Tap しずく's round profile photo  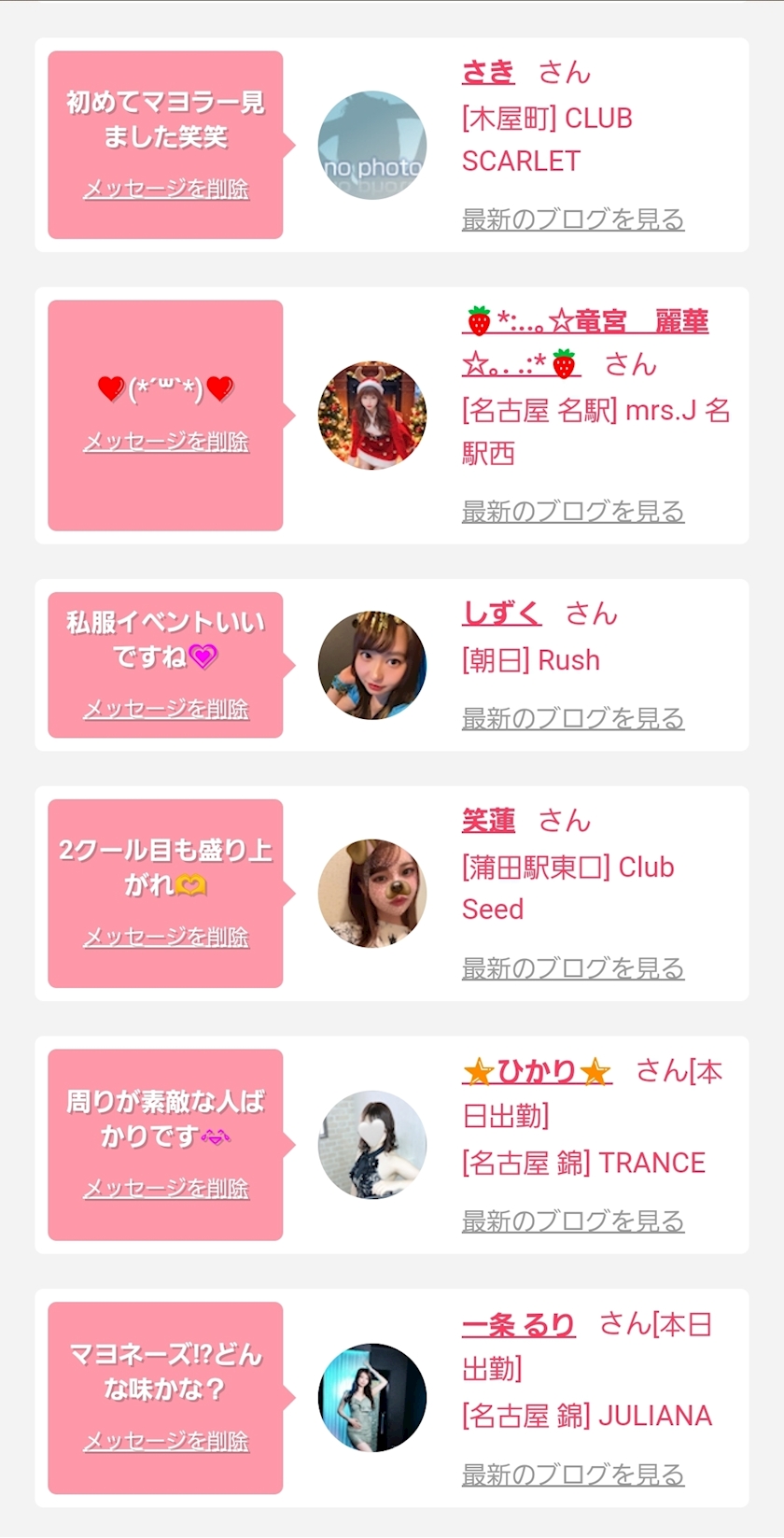click(372, 665)
